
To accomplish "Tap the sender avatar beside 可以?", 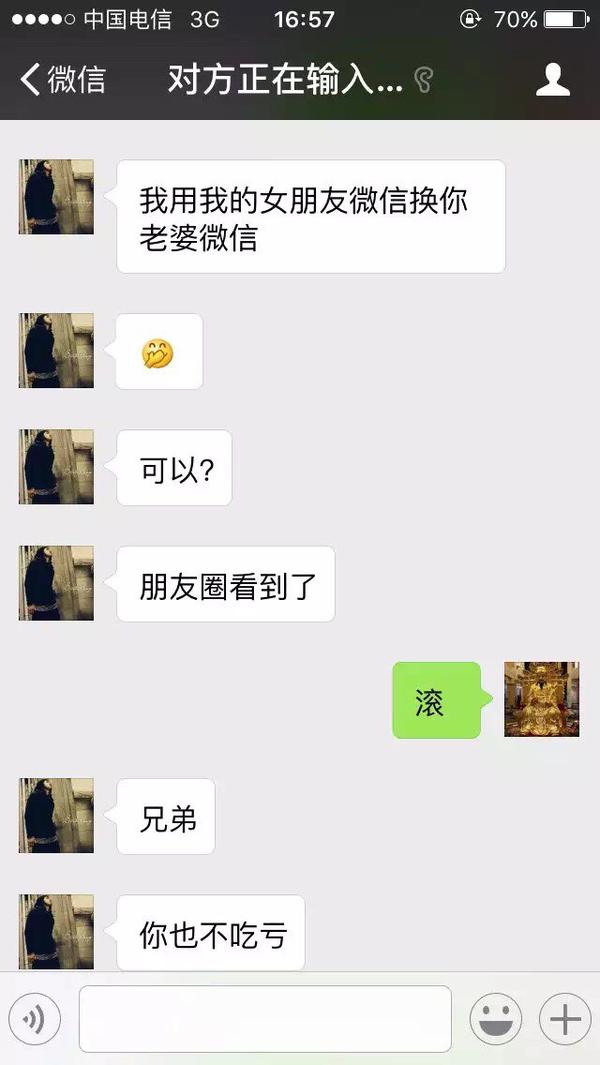I will 56,467.
